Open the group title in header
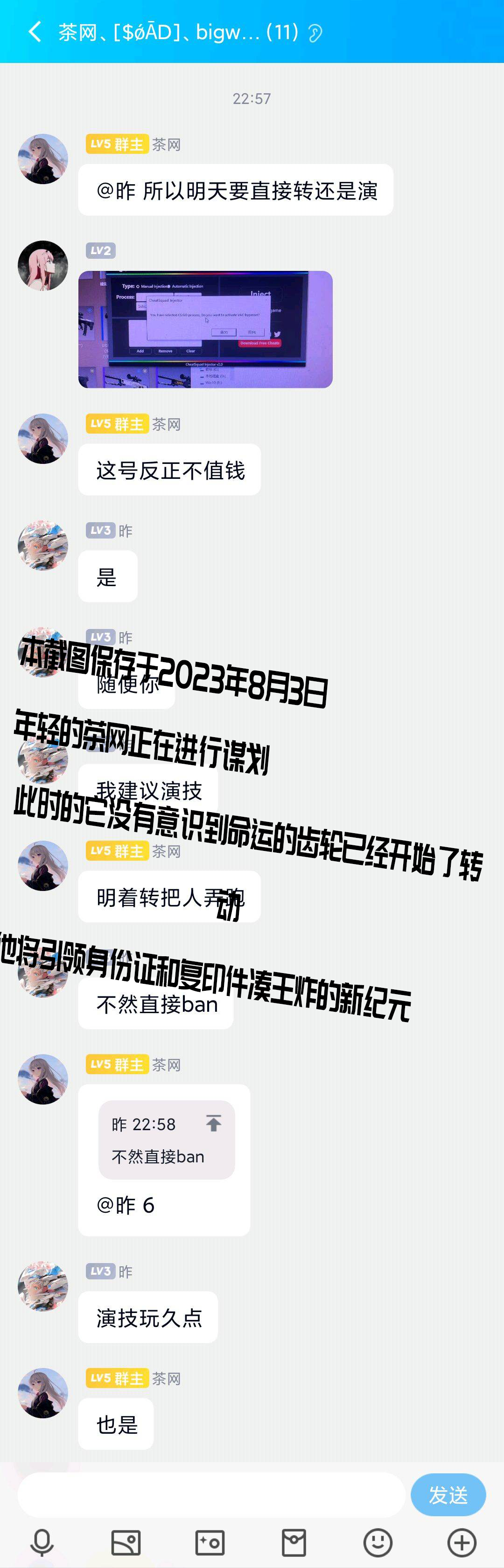 point(178,32)
